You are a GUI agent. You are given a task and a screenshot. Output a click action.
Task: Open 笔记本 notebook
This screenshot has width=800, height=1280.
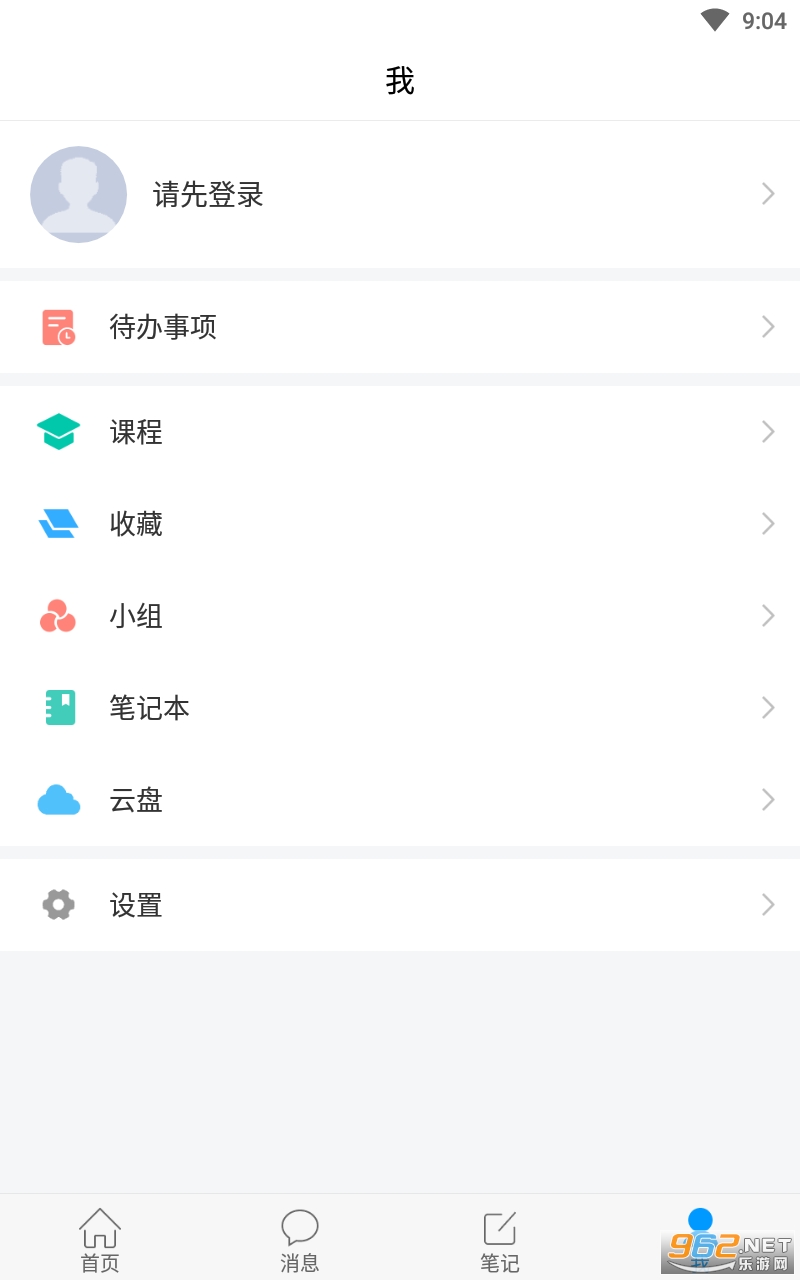pos(400,708)
